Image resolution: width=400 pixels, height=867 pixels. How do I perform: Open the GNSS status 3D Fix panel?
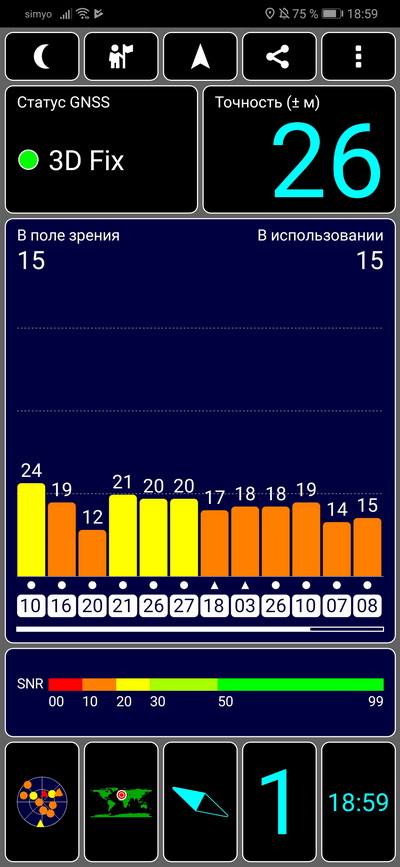(101, 149)
